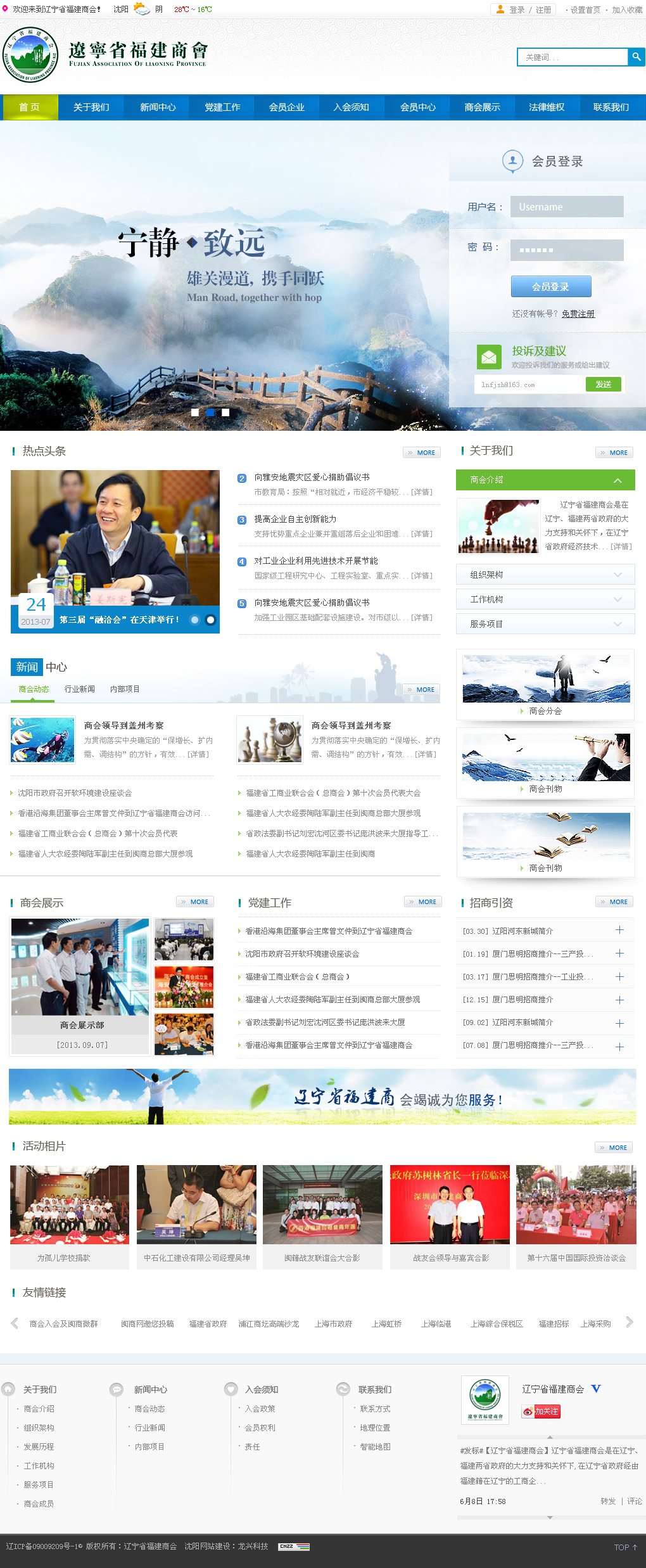Switch to the 行业新闻 tab
The image size is (646, 1568).
coord(80,689)
